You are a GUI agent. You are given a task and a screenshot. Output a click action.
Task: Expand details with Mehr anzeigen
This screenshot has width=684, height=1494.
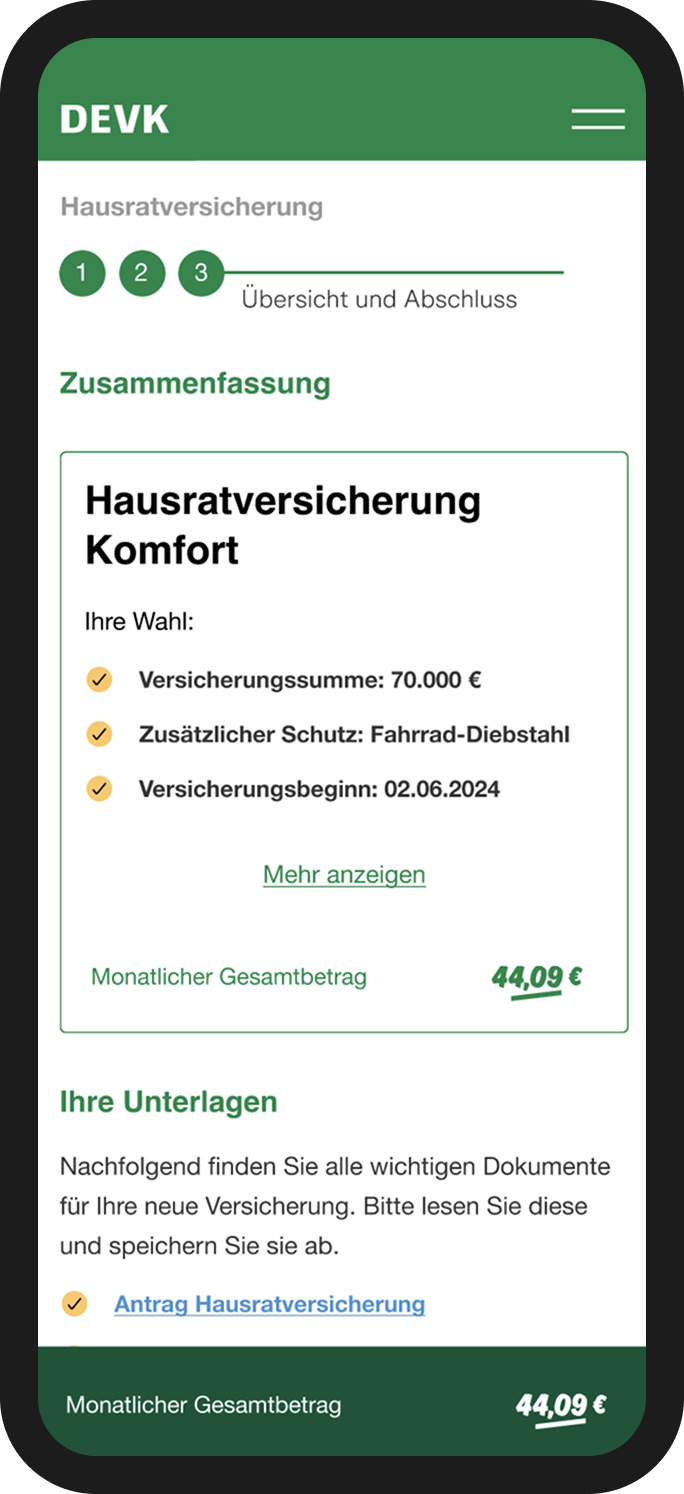click(344, 875)
